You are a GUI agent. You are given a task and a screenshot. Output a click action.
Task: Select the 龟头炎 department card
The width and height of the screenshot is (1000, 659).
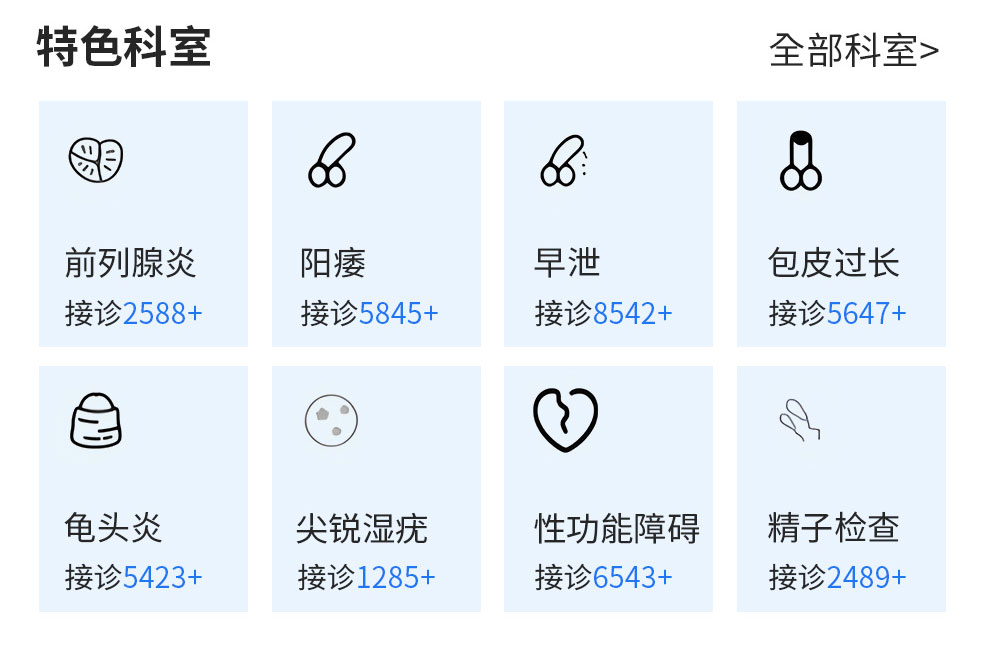click(143, 488)
